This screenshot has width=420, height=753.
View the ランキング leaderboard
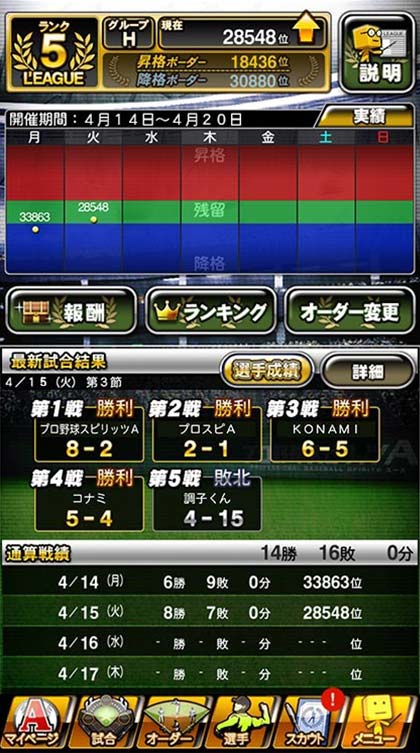(211, 311)
